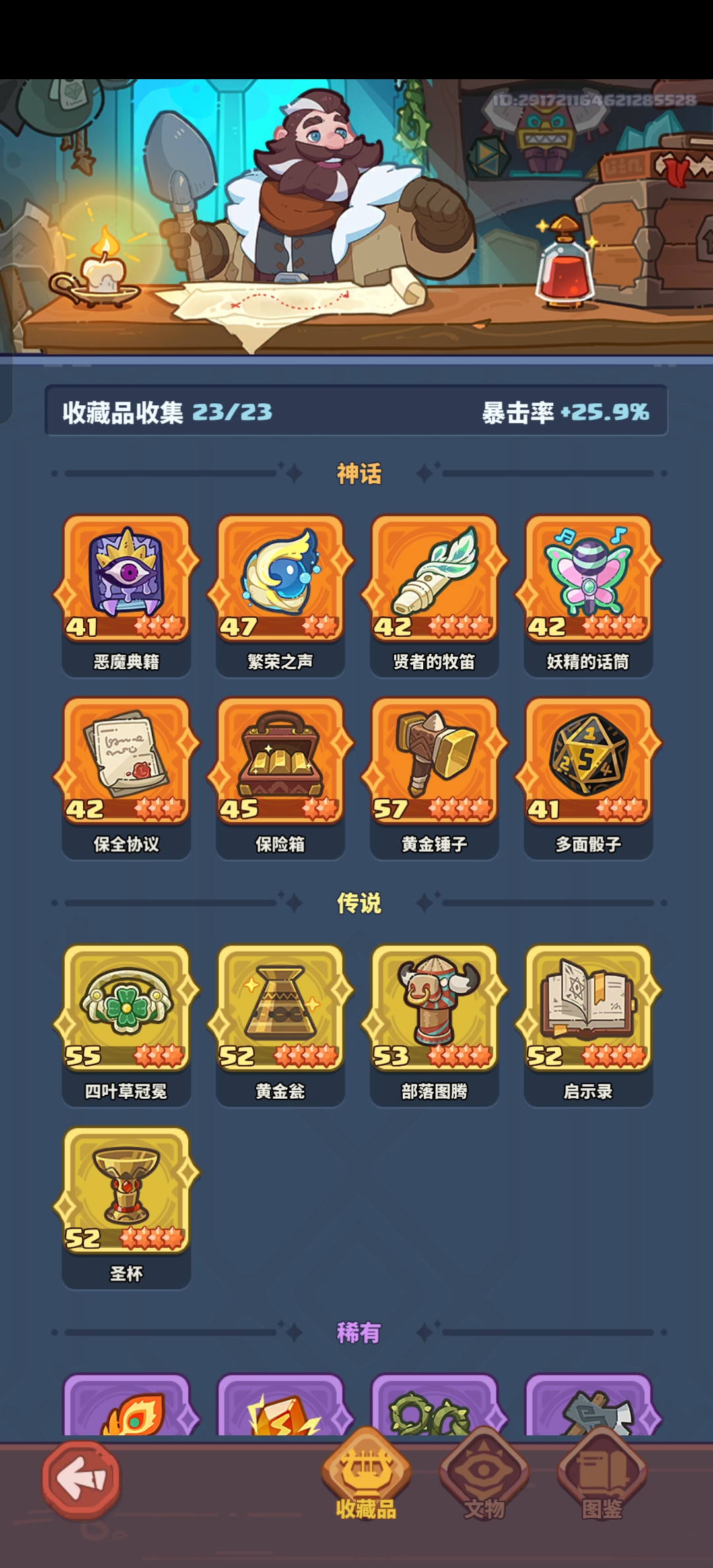View 贤者的牧笛 details
Screen dimensions: 713x1568
pyautogui.click(x=434, y=581)
